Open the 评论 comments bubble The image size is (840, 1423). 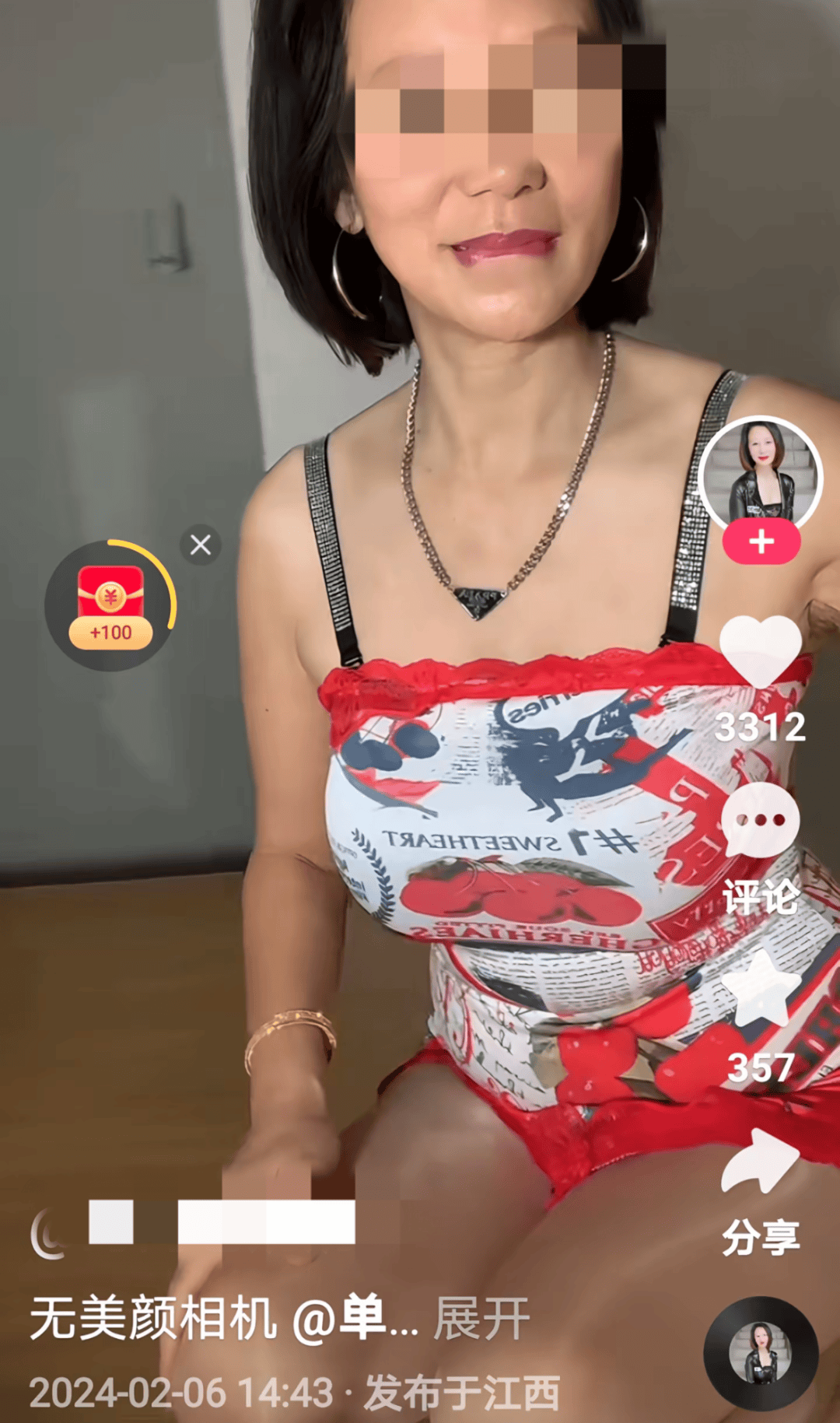pyautogui.click(x=761, y=822)
